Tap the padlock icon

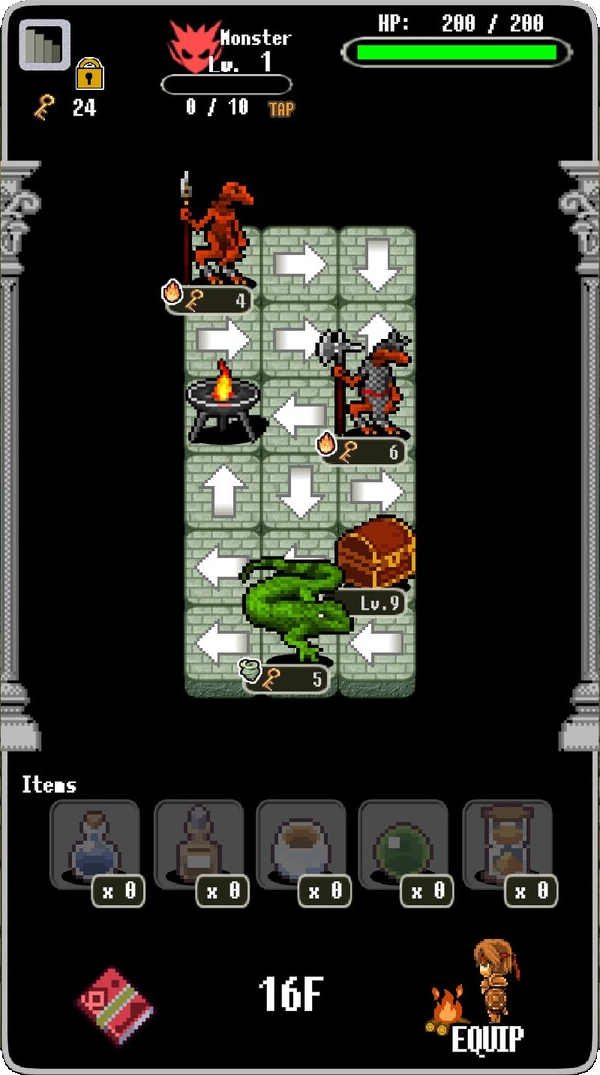point(90,73)
